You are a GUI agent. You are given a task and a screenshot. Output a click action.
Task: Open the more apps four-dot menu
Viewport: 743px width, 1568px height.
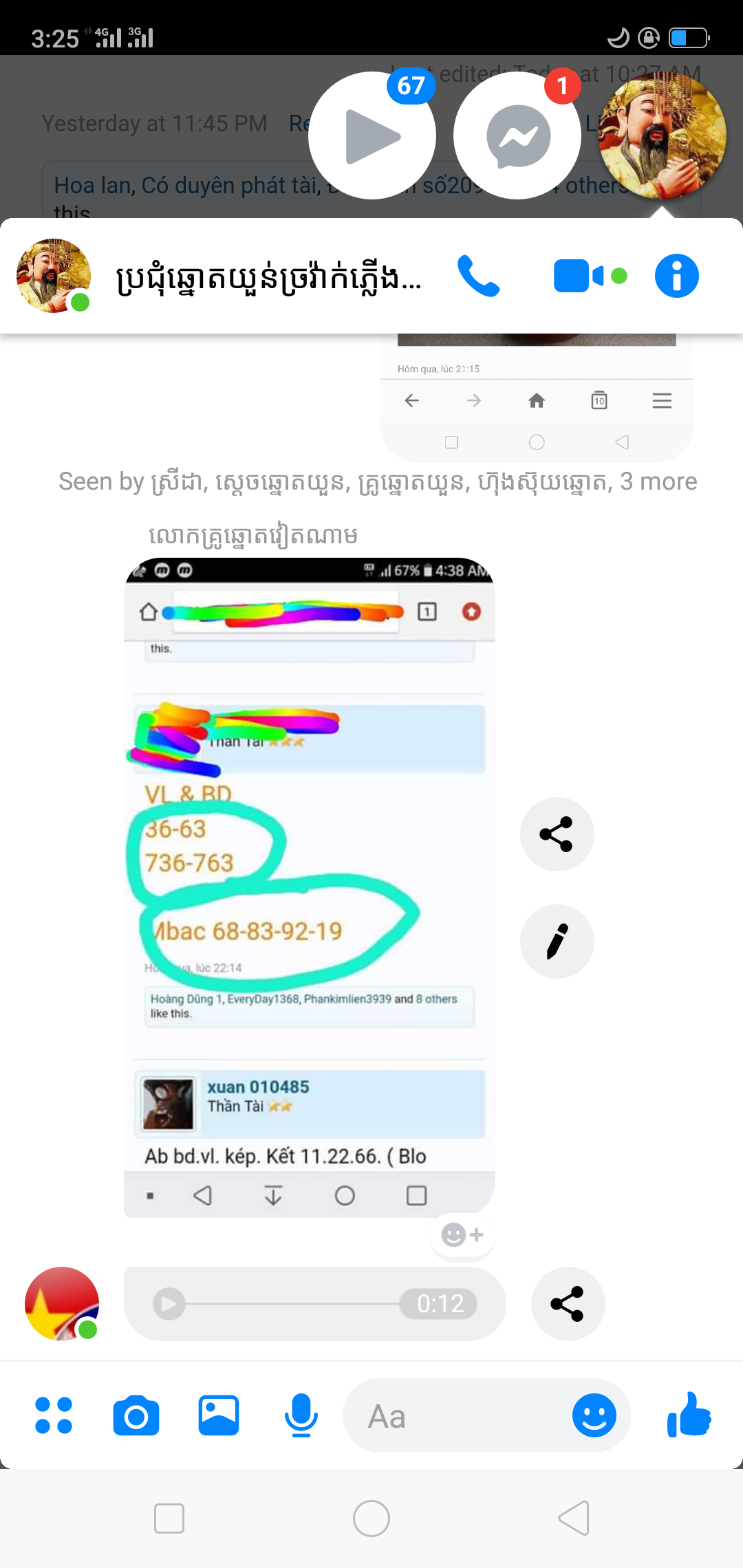(54, 1415)
